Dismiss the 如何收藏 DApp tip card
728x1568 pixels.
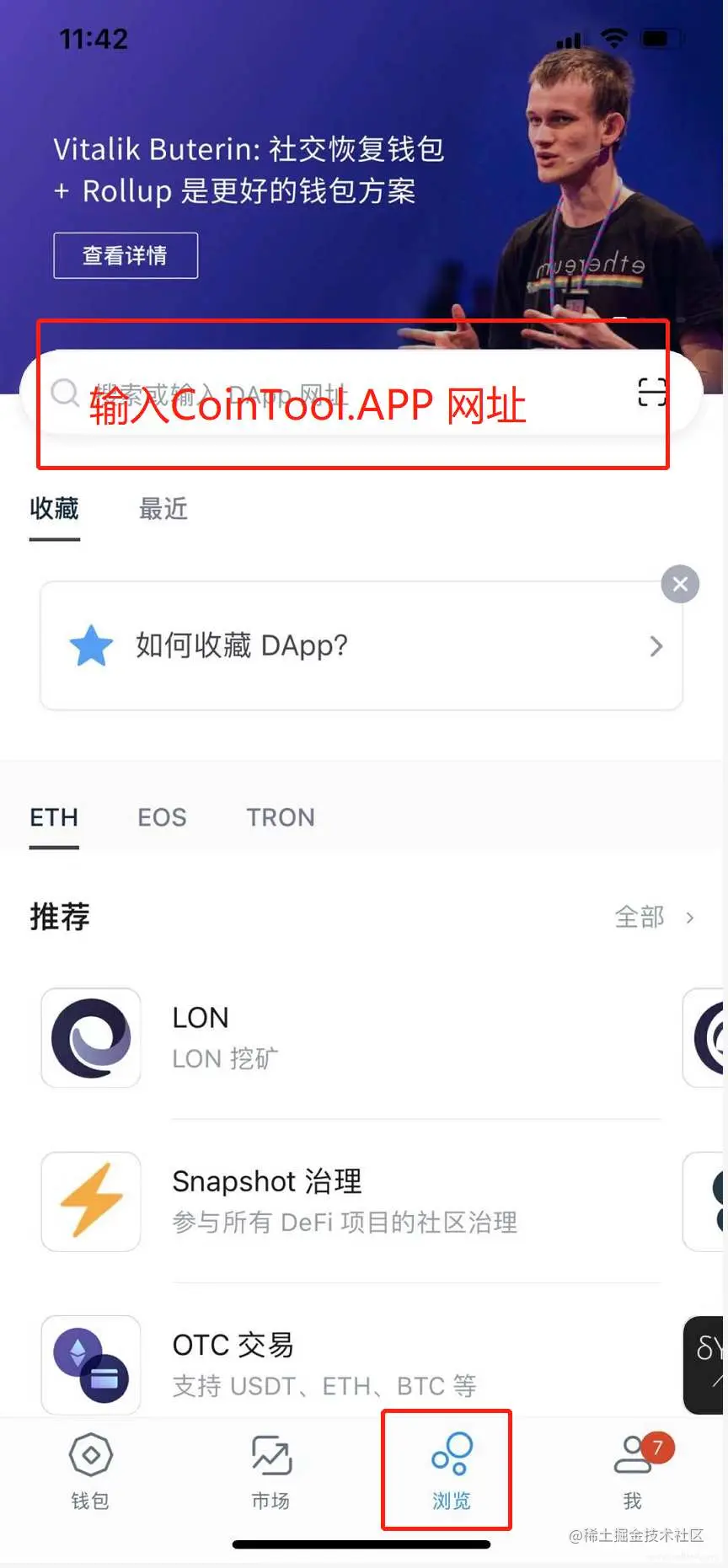coord(680,584)
